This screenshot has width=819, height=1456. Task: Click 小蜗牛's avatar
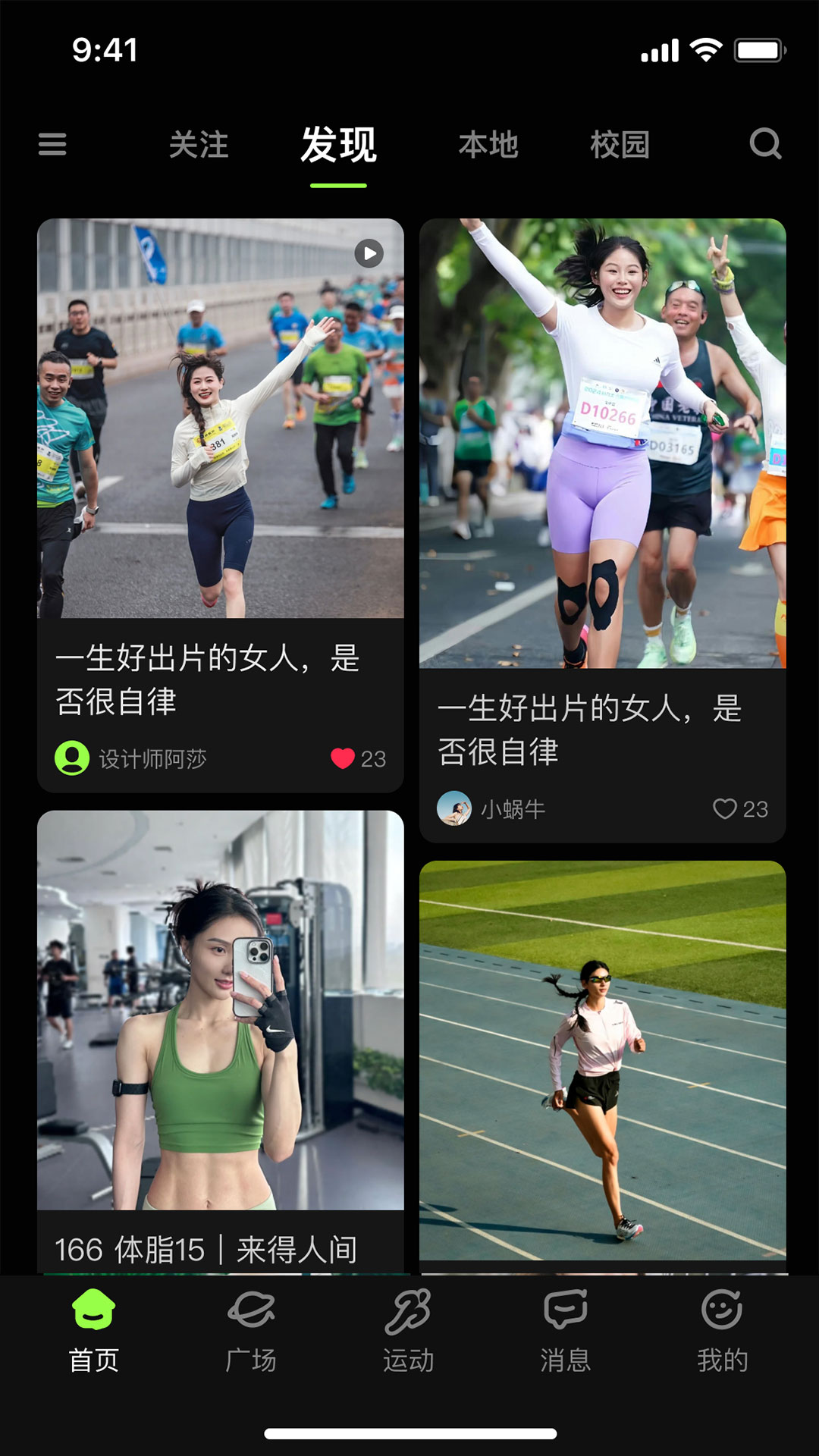click(x=455, y=809)
